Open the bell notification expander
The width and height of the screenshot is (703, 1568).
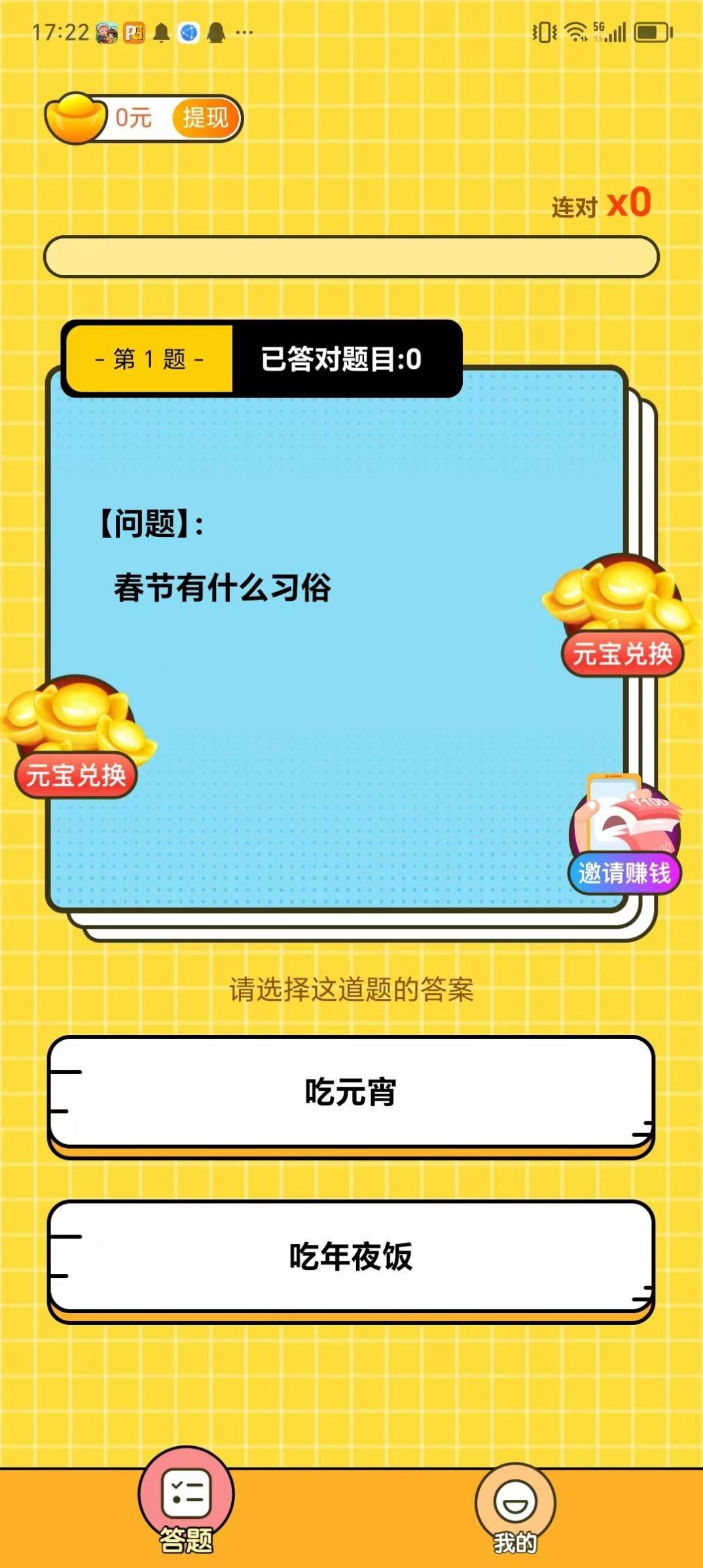(162, 31)
